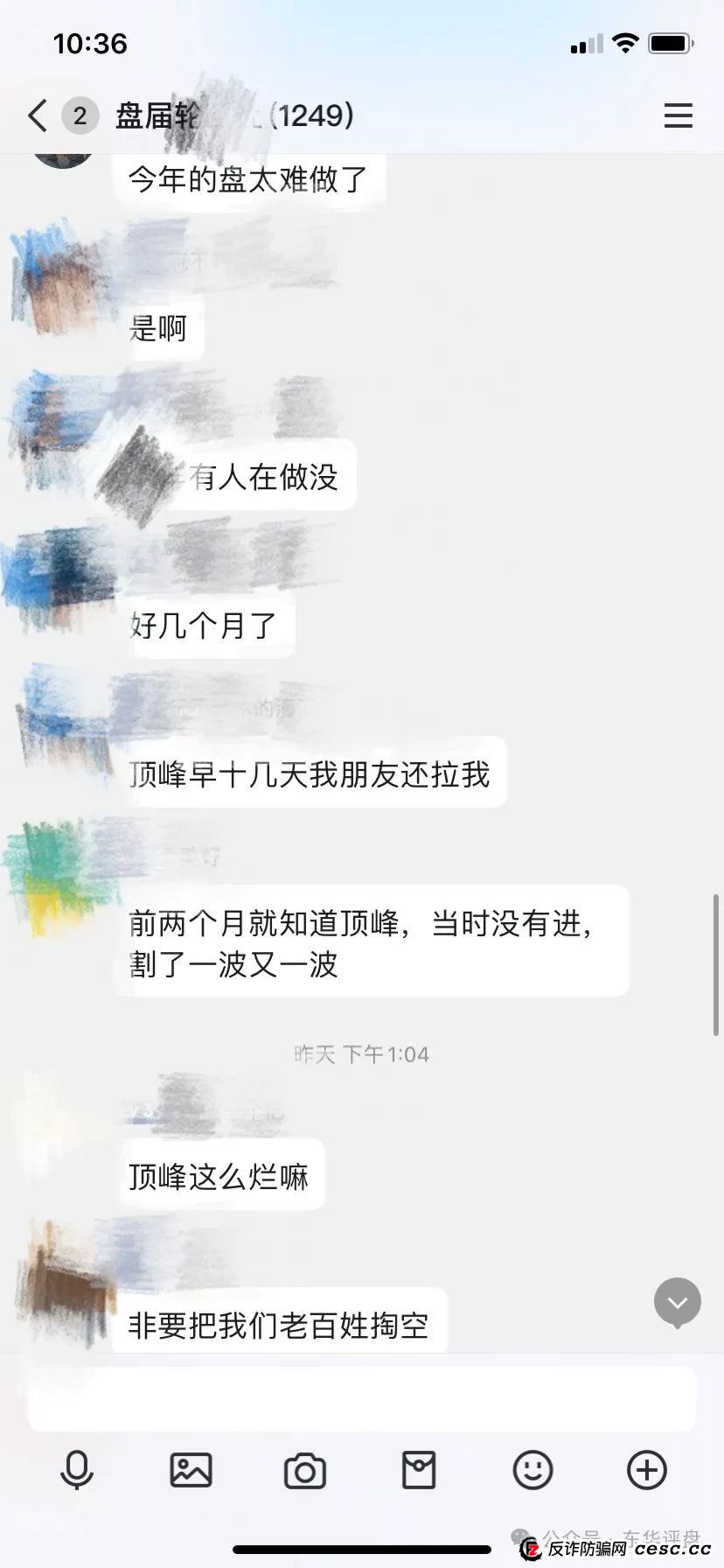This screenshot has height=1568, width=724.
Task: Tap the 昨天 下午1:04 timestamp
Action: point(362,1053)
